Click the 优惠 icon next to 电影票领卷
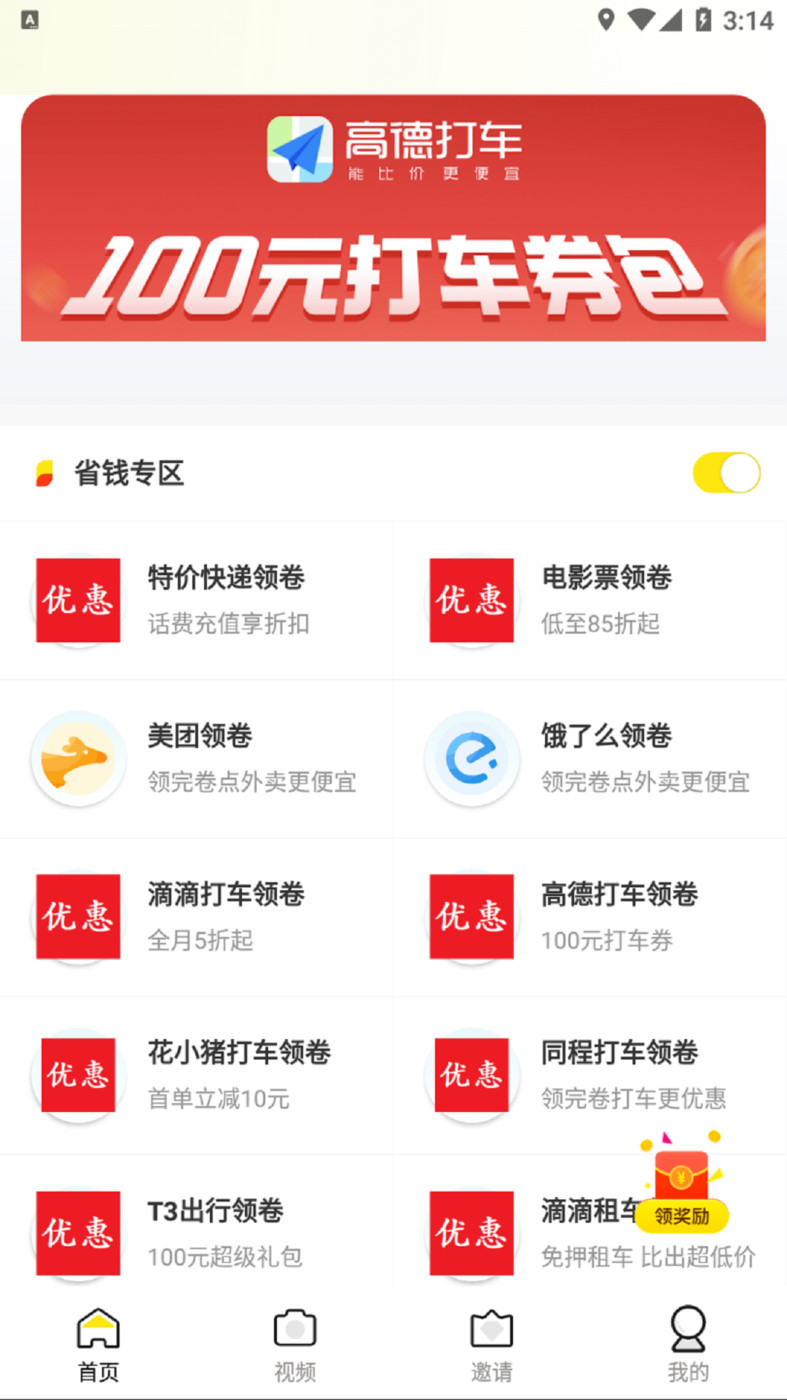 coord(472,600)
